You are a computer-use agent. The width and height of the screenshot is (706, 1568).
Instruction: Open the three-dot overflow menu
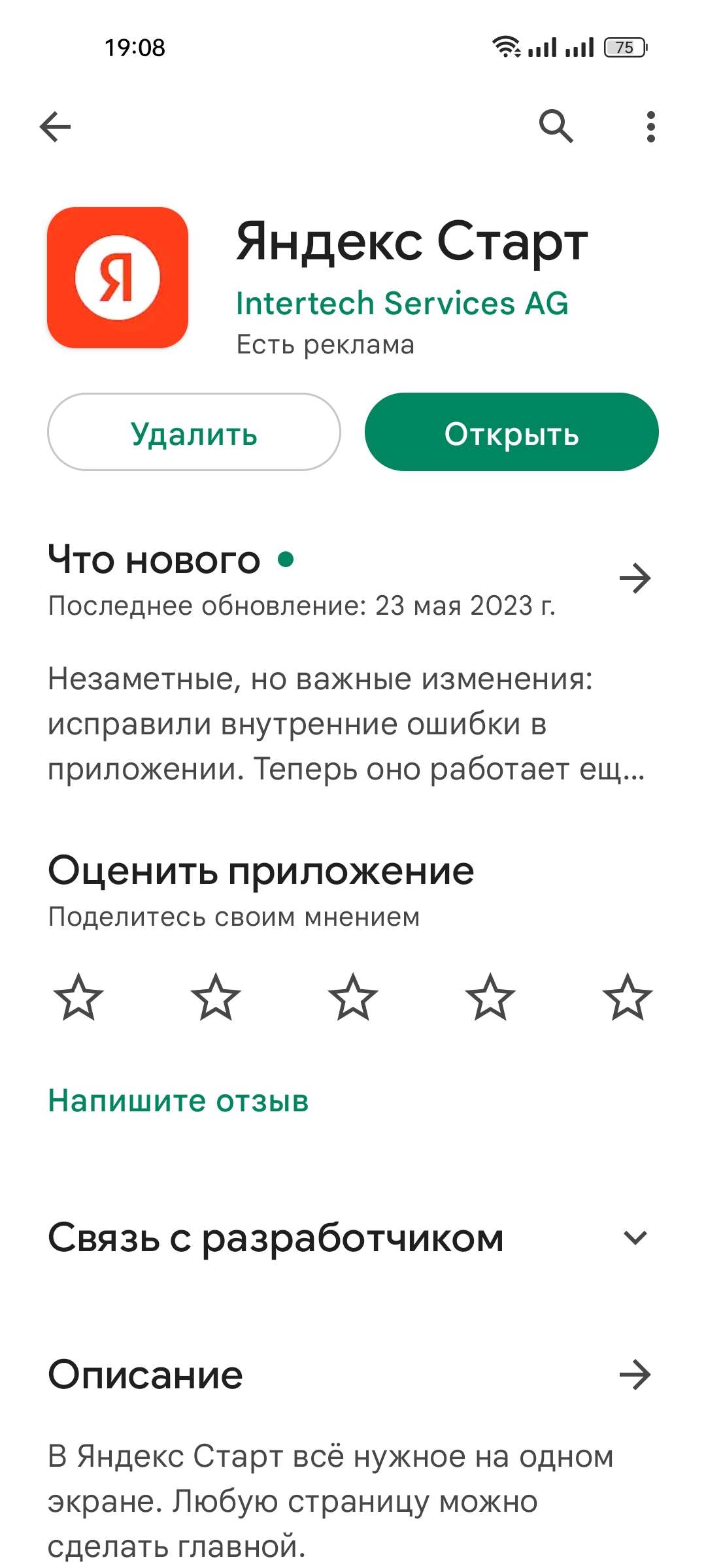[650, 126]
